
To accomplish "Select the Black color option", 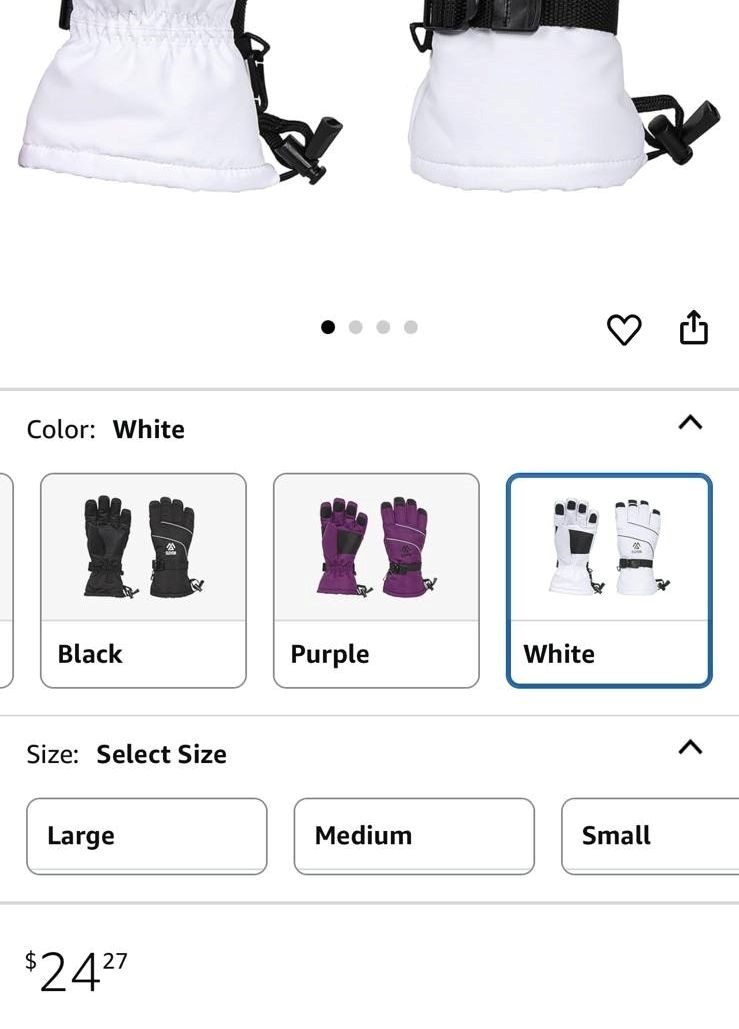I will pos(143,580).
